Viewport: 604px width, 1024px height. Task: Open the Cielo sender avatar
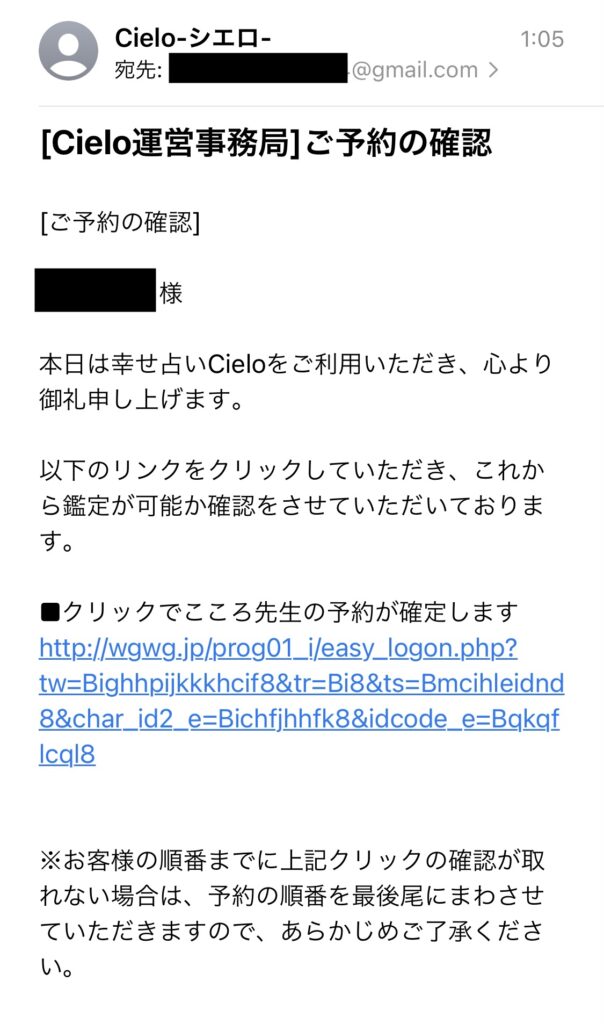click(69, 51)
